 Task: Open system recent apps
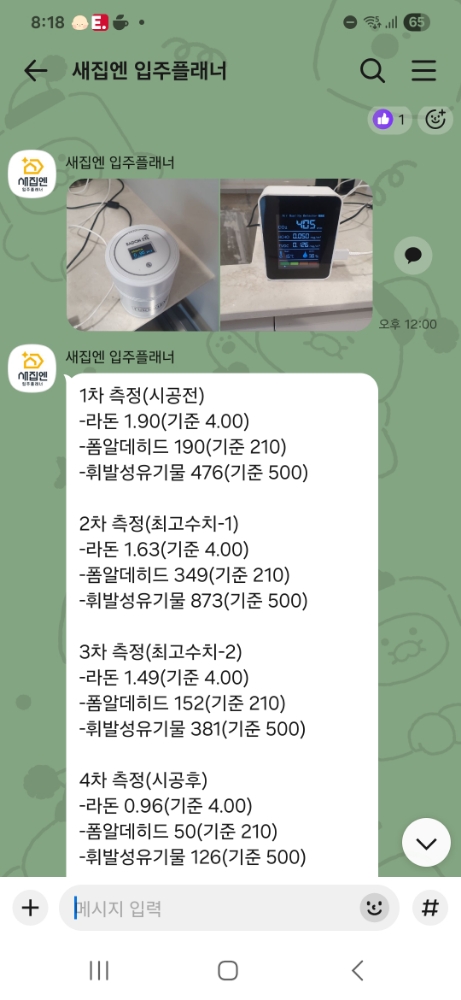point(99,971)
